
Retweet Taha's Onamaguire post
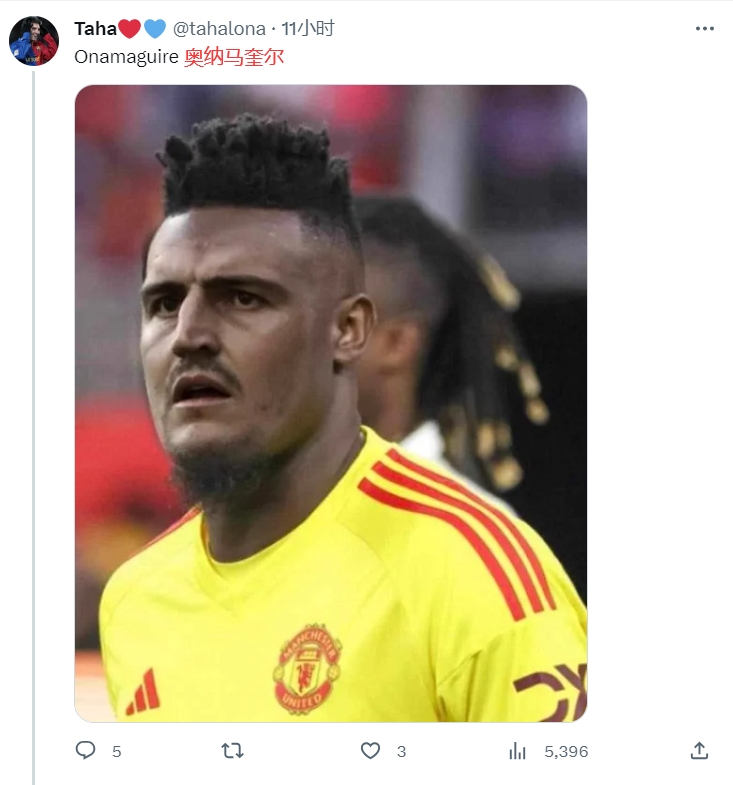tap(232, 750)
